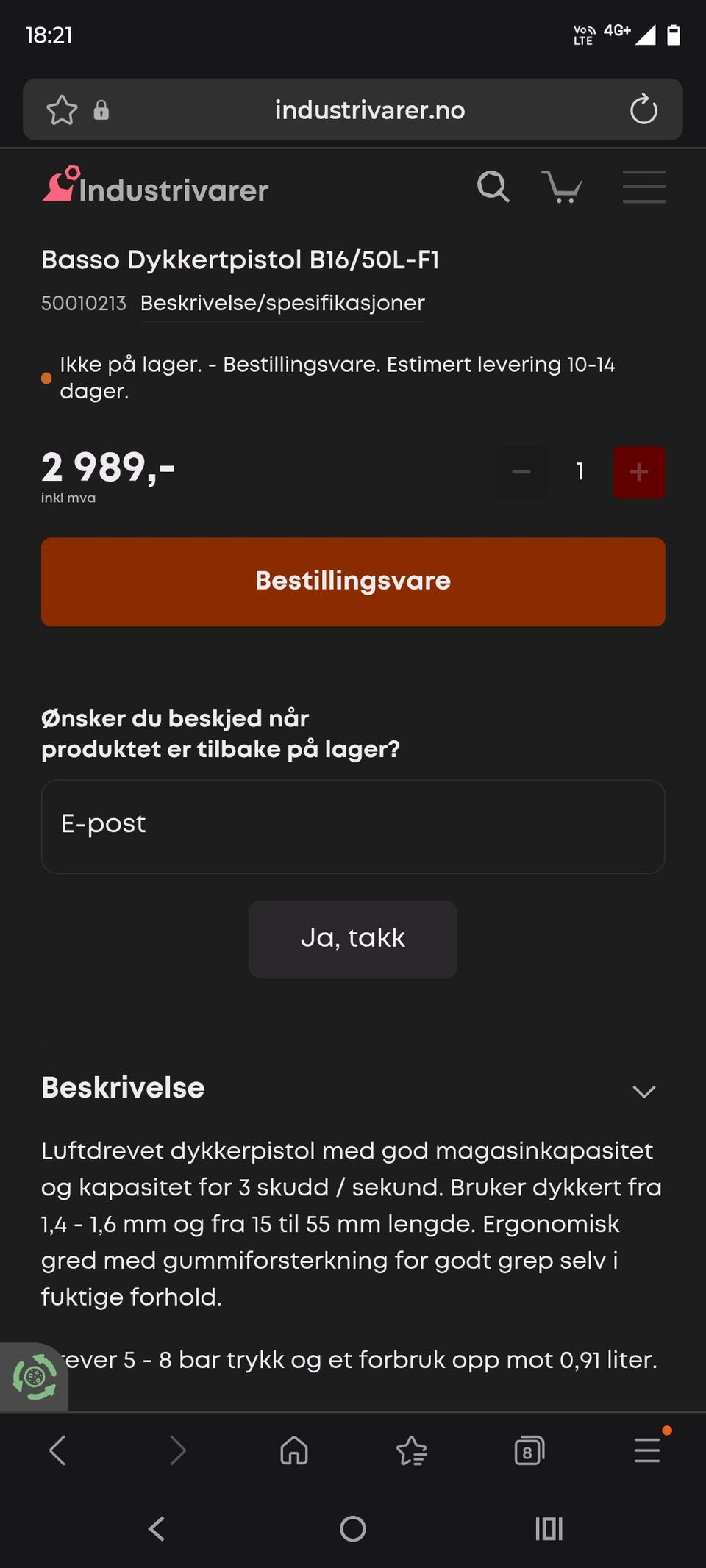706x1568 pixels.
Task: Click the Ja, takk button
Action: pyautogui.click(x=352, y=939)
